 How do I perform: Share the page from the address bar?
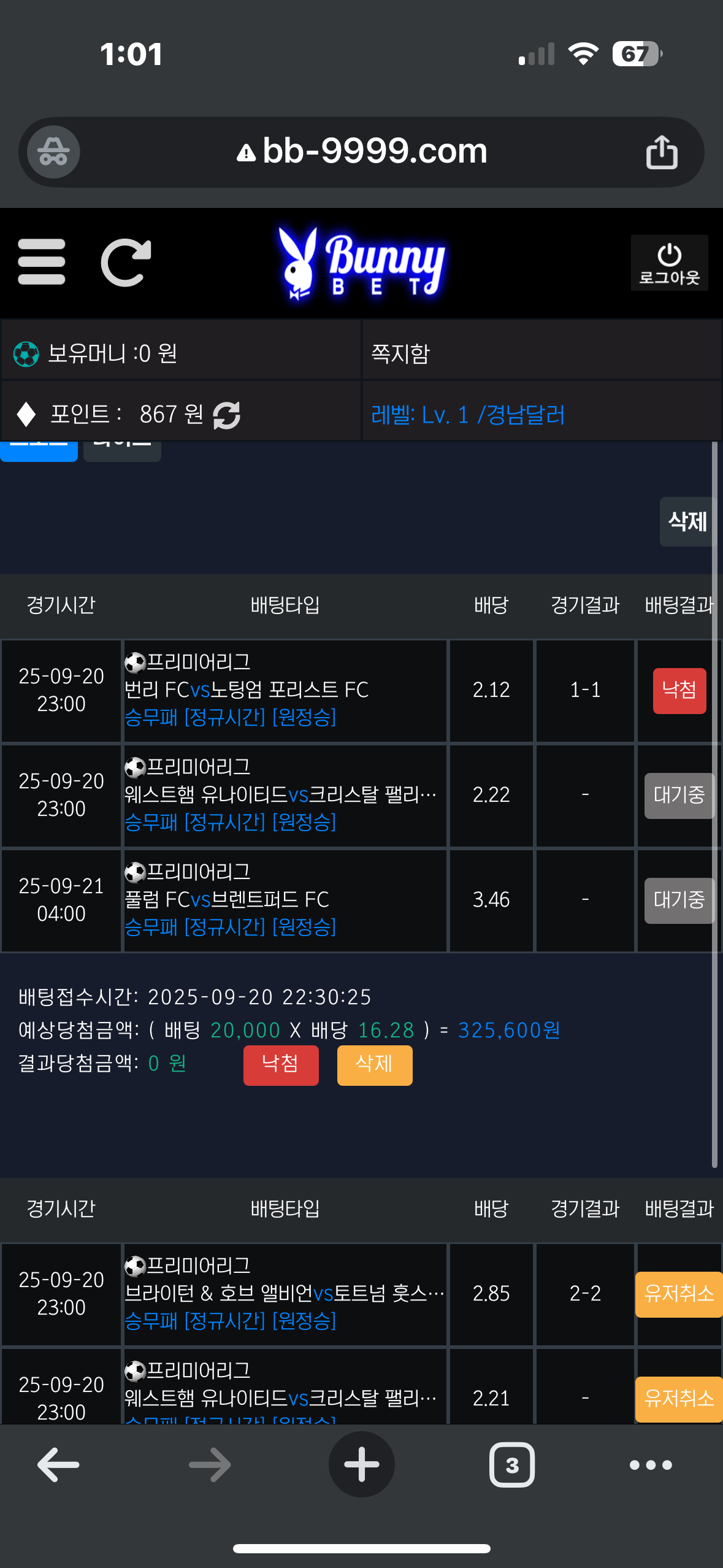point(661,152)
